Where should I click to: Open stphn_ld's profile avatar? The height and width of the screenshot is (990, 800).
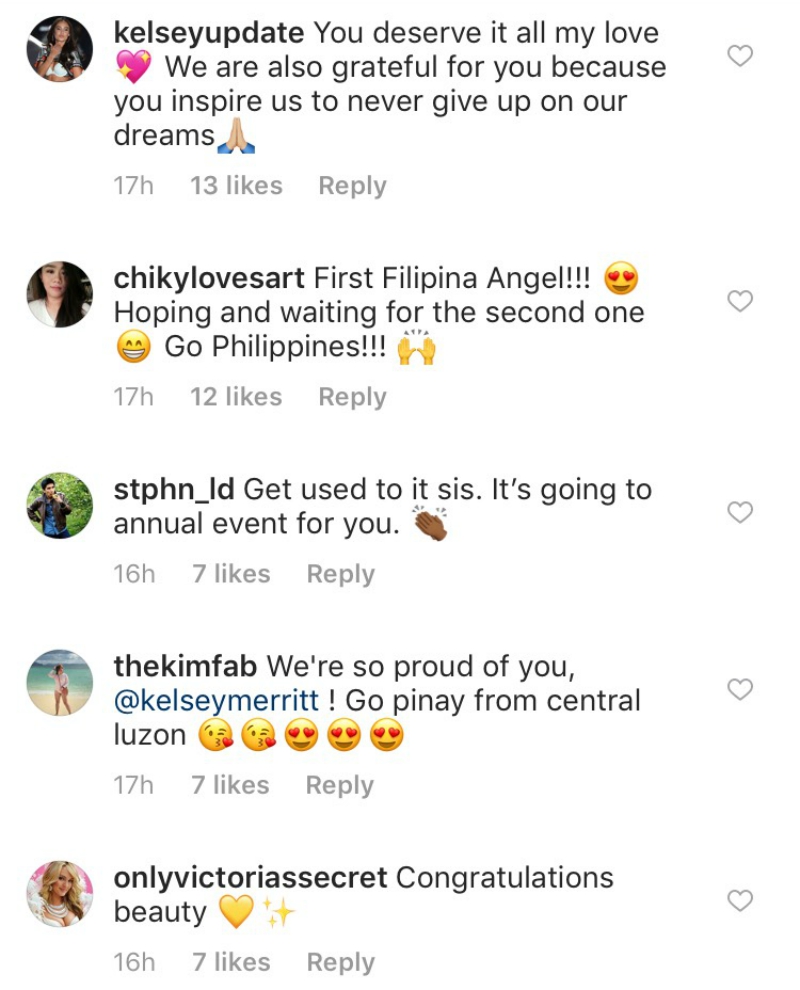(x=59, y=506)
